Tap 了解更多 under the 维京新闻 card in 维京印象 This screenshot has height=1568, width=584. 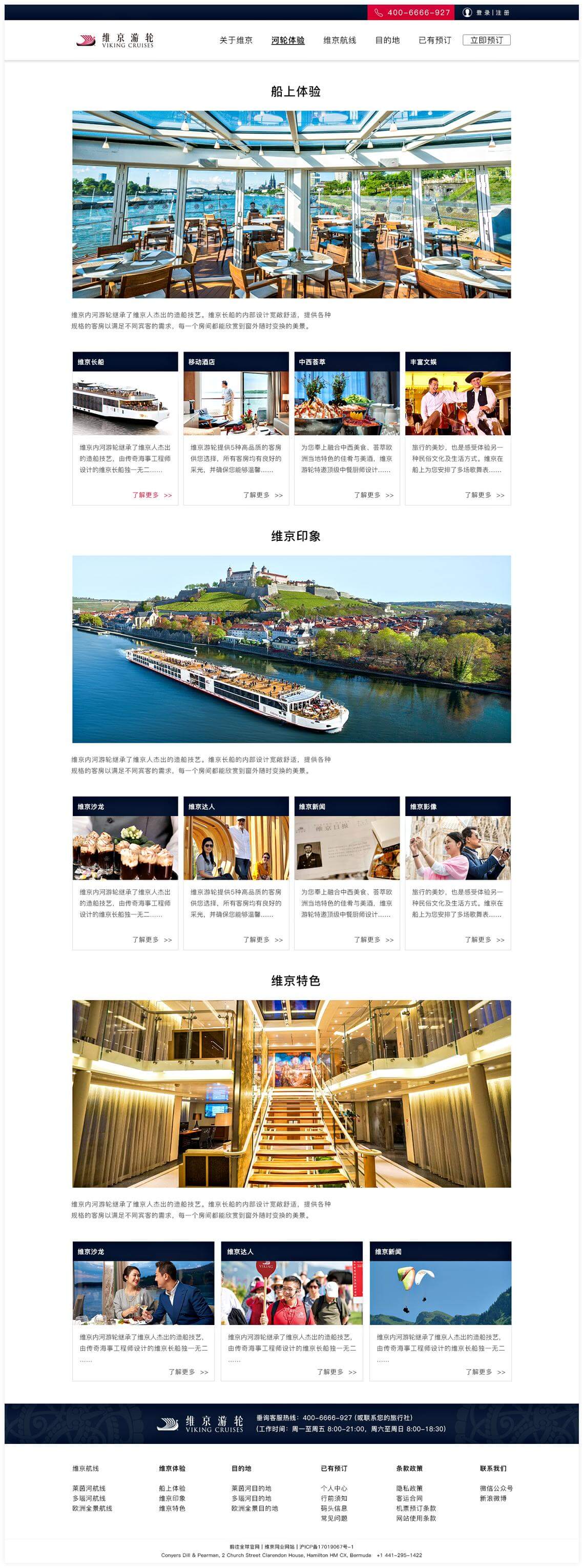373,939
